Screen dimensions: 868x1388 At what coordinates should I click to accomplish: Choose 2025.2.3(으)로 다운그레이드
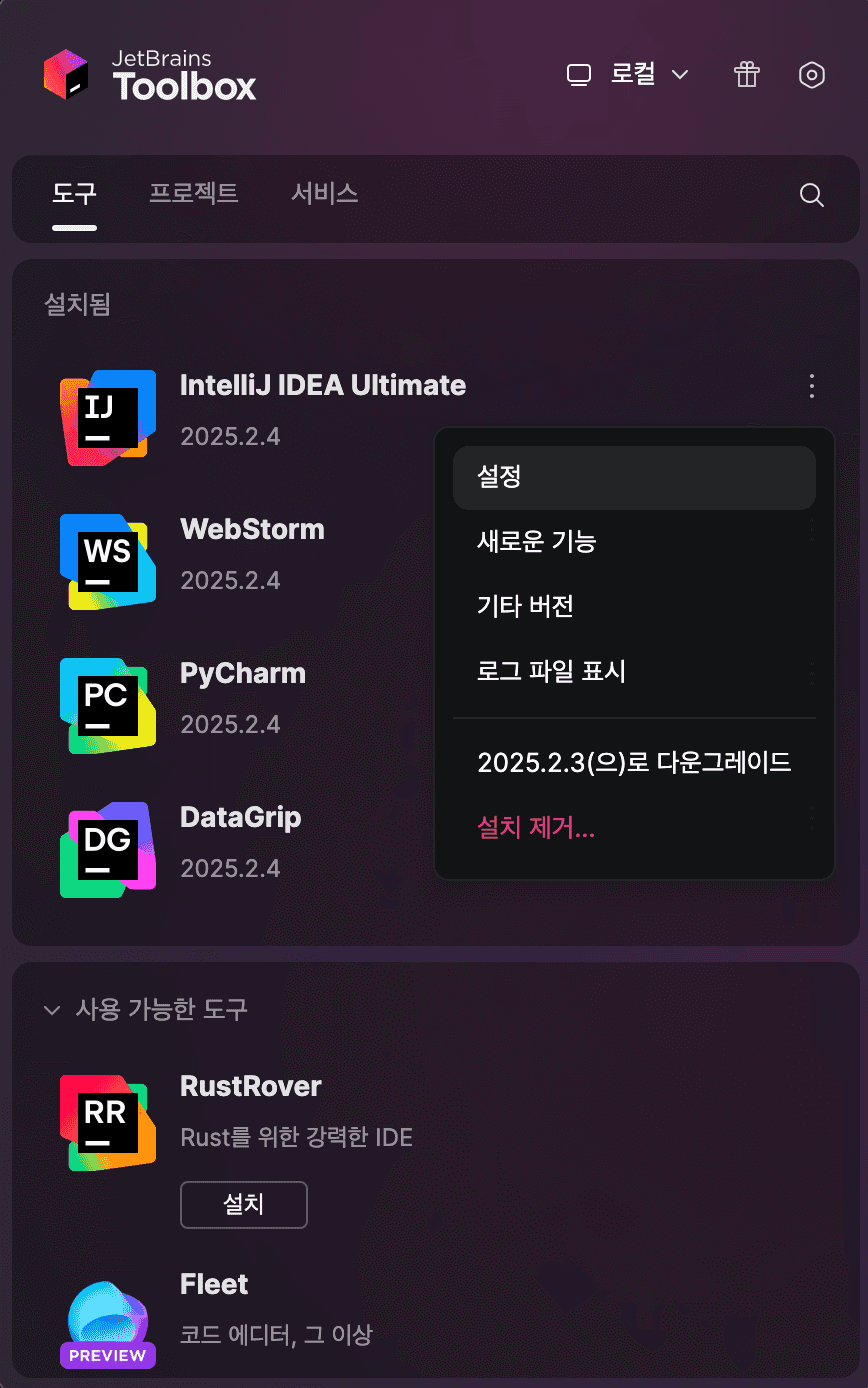click(x=634, y=763)
